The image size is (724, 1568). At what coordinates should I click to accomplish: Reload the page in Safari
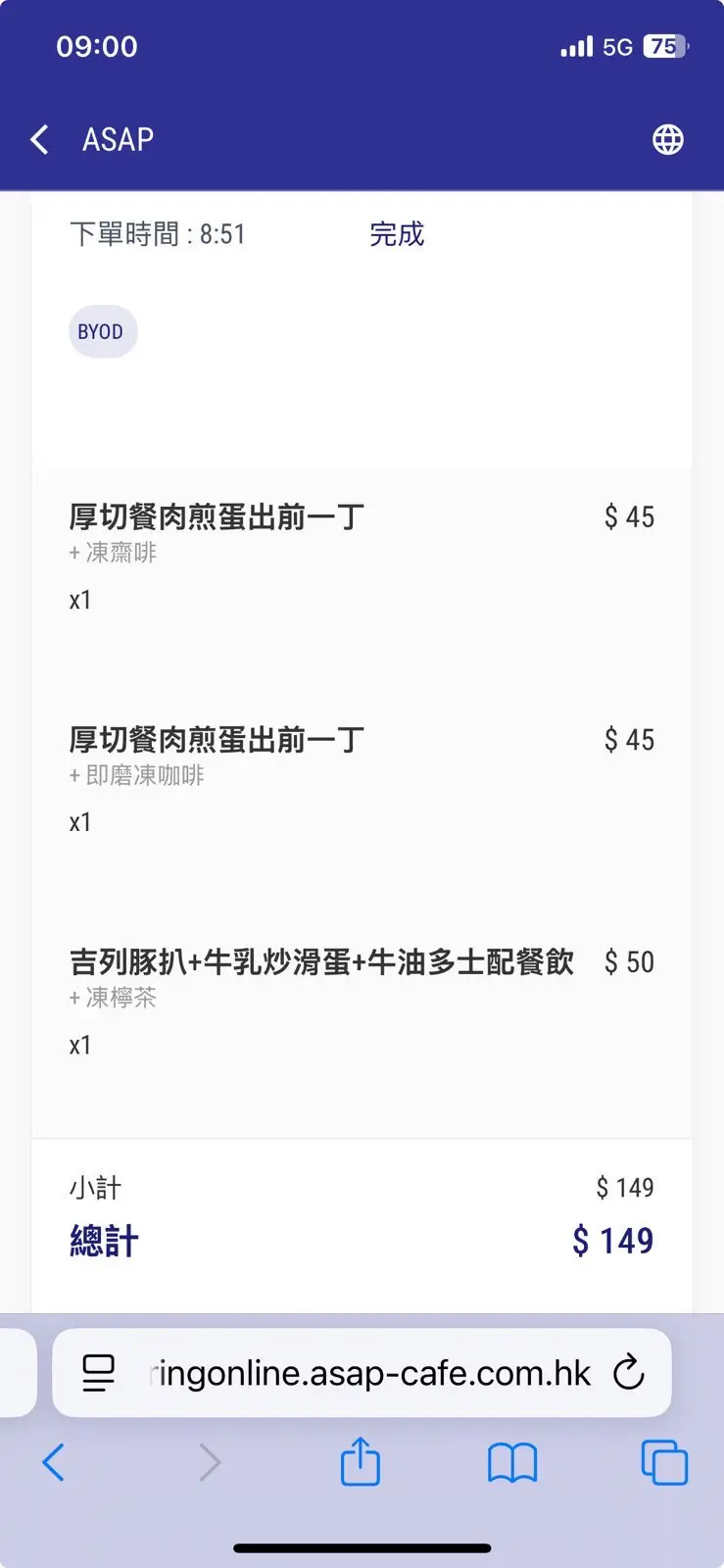pyautogui.click(x=629, y=1373)
